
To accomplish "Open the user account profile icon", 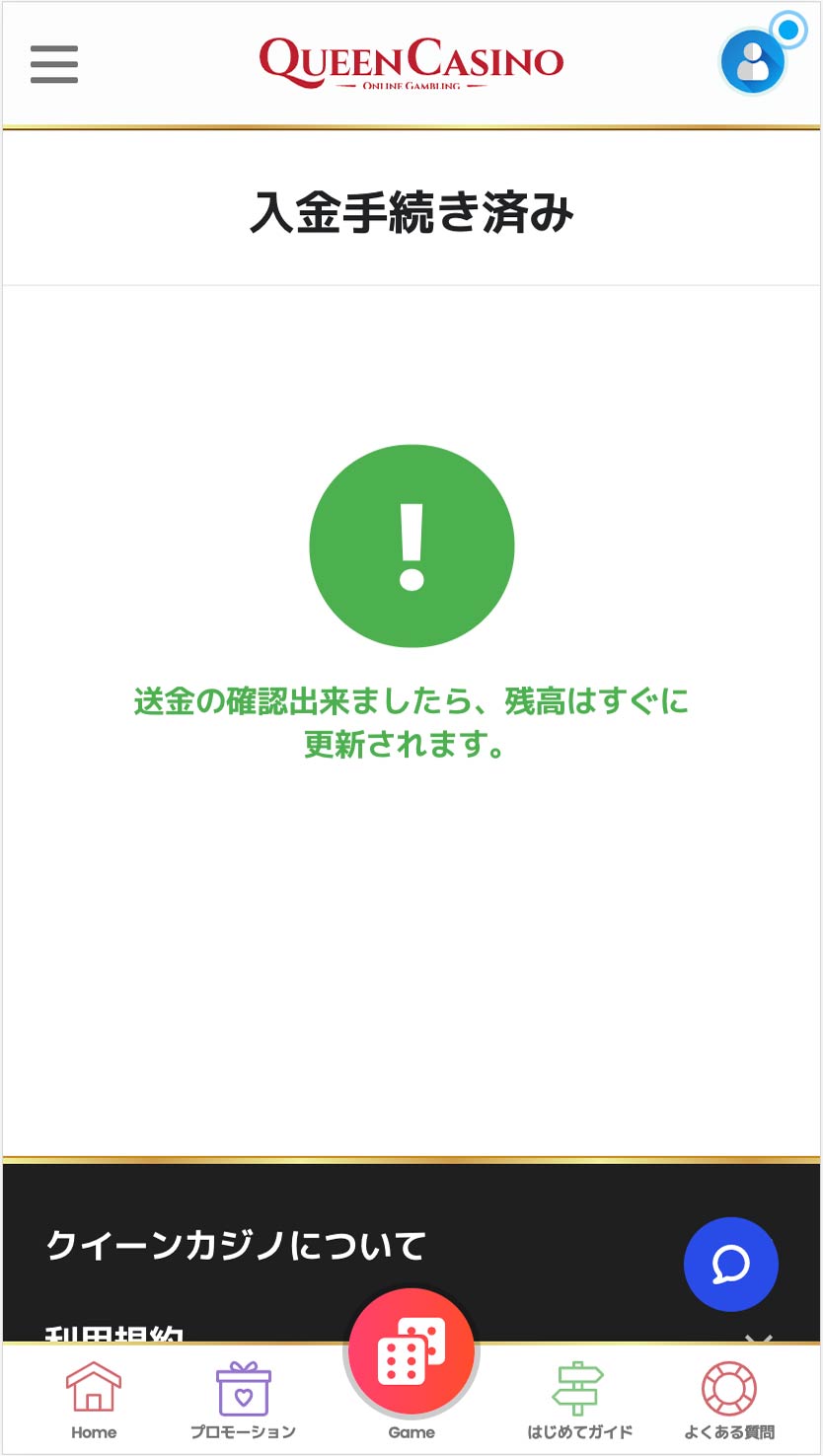I will [x=753, y=62].
